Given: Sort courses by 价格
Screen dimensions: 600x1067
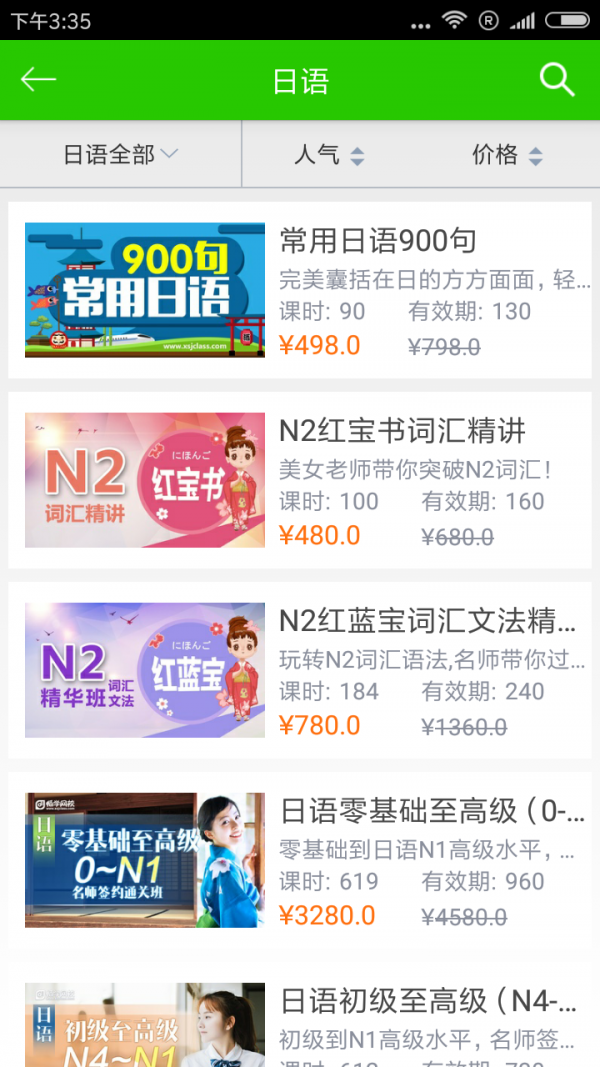Looking at the screenshot, I should (507, 155).
